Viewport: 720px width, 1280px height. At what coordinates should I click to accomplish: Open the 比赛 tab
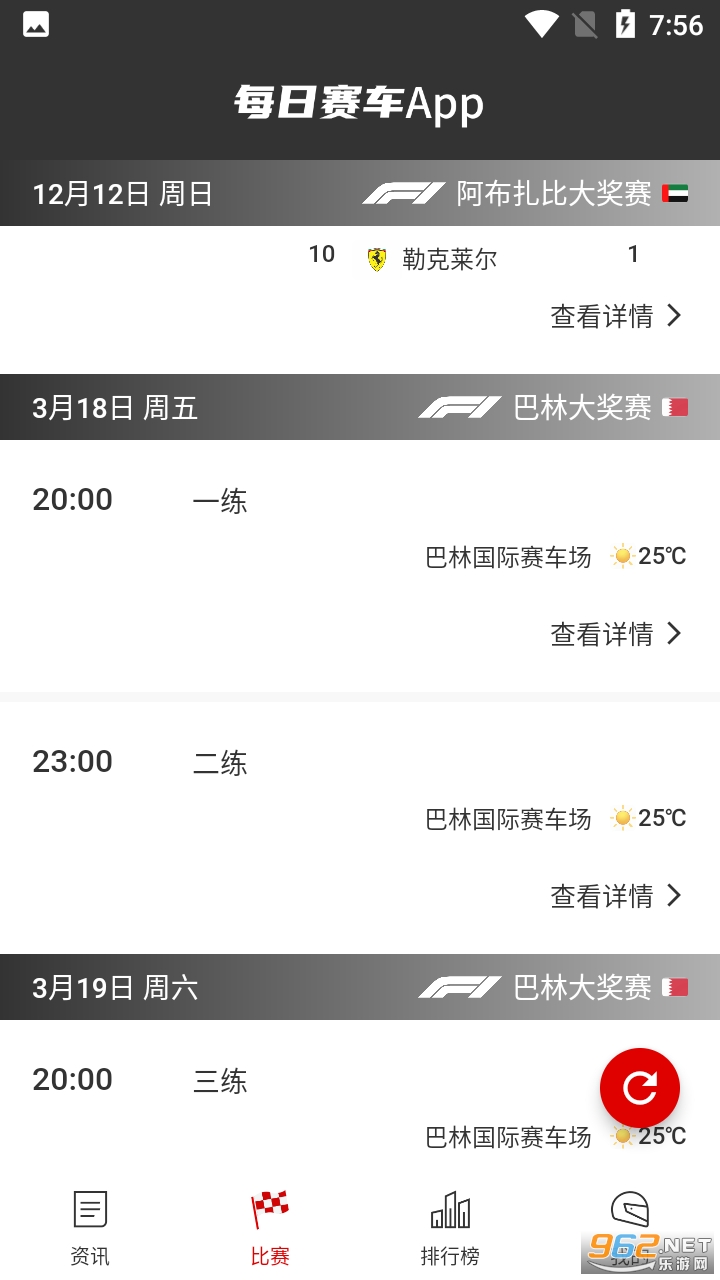click(x=270, y=1228)
